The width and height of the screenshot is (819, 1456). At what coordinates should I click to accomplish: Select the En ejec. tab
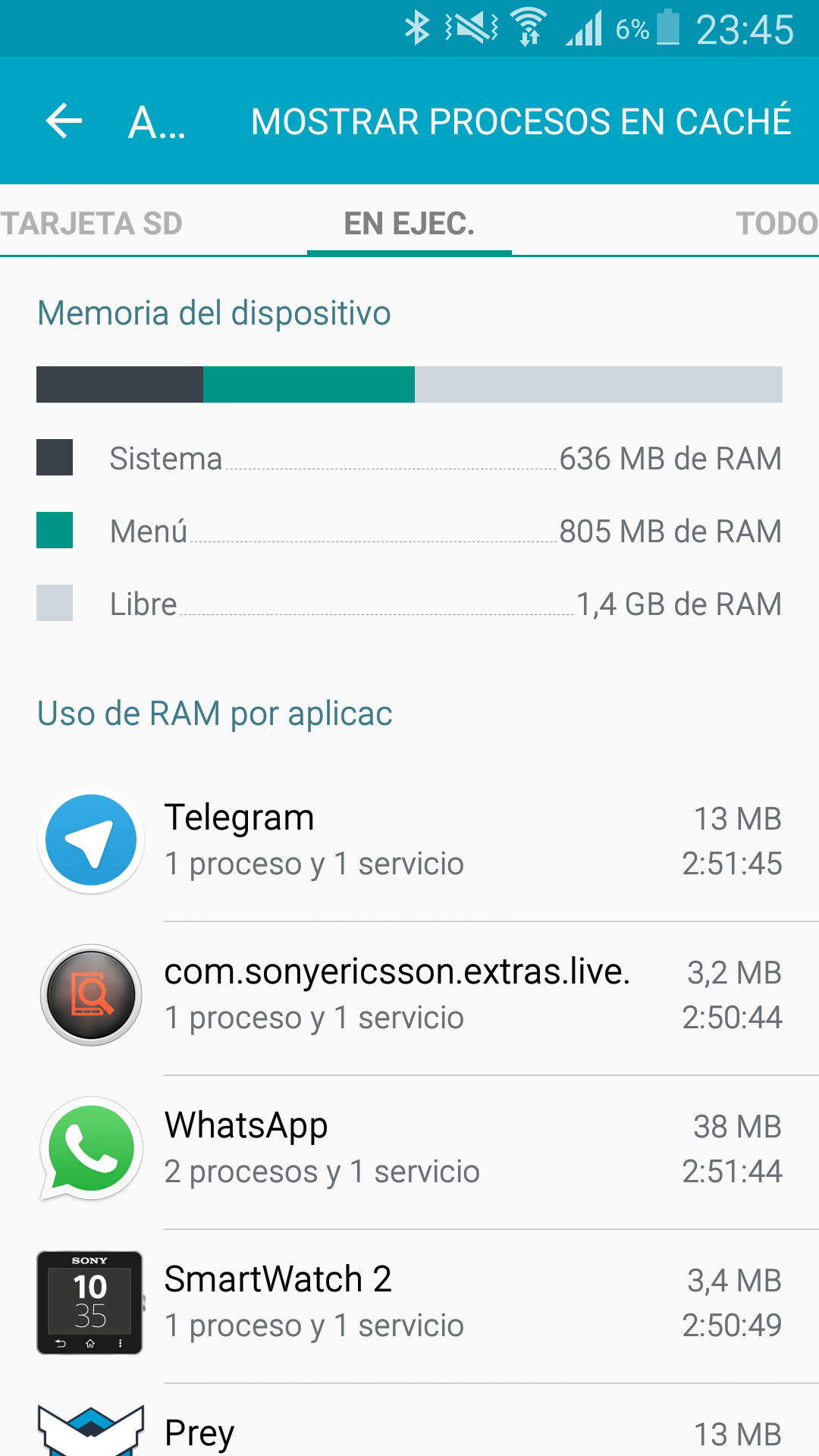409,224
